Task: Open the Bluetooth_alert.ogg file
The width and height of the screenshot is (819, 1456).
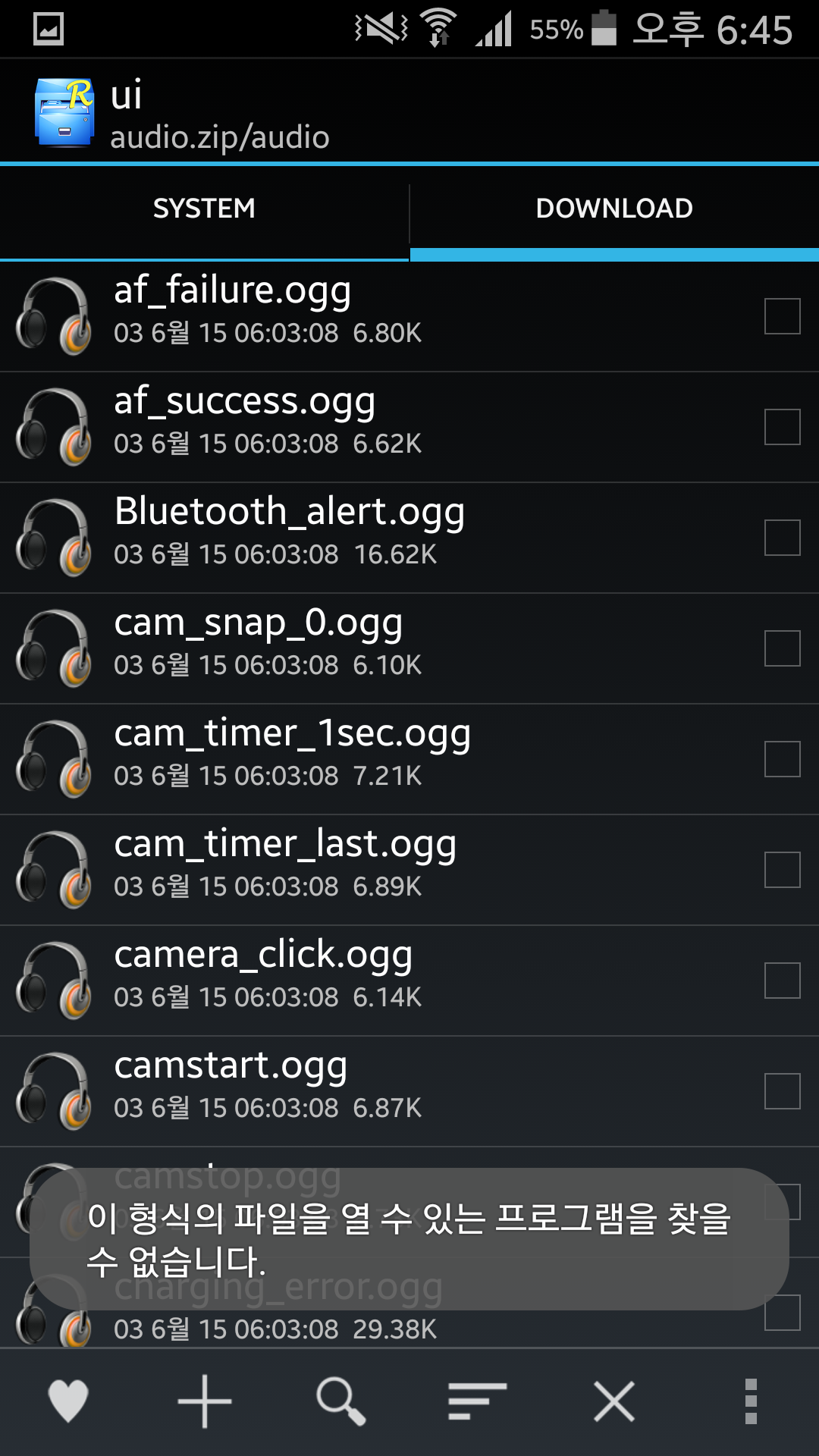Action: pyautogui.click(x=303, y=532)
